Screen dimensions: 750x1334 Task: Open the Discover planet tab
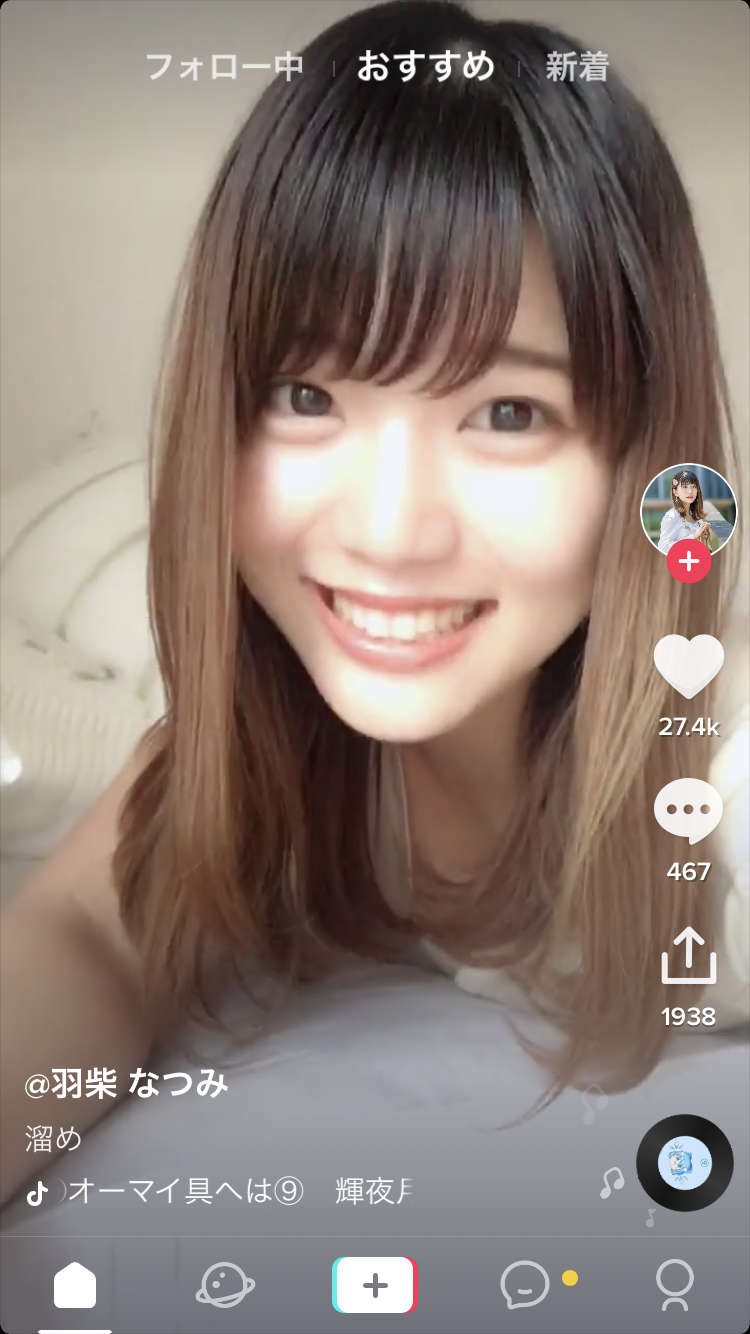(225, 1284)
